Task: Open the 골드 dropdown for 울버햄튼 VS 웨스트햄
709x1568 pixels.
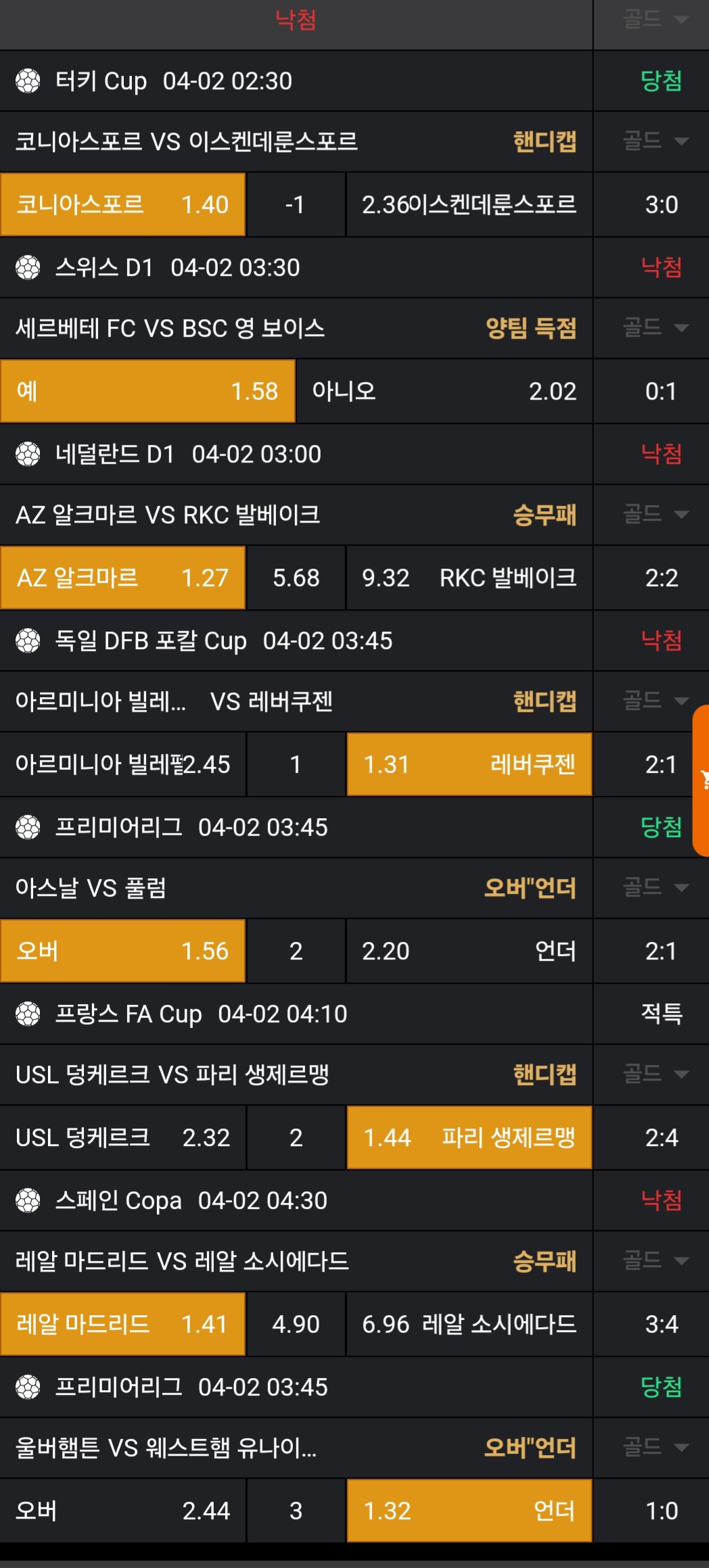Action: tap(654, 1448)
